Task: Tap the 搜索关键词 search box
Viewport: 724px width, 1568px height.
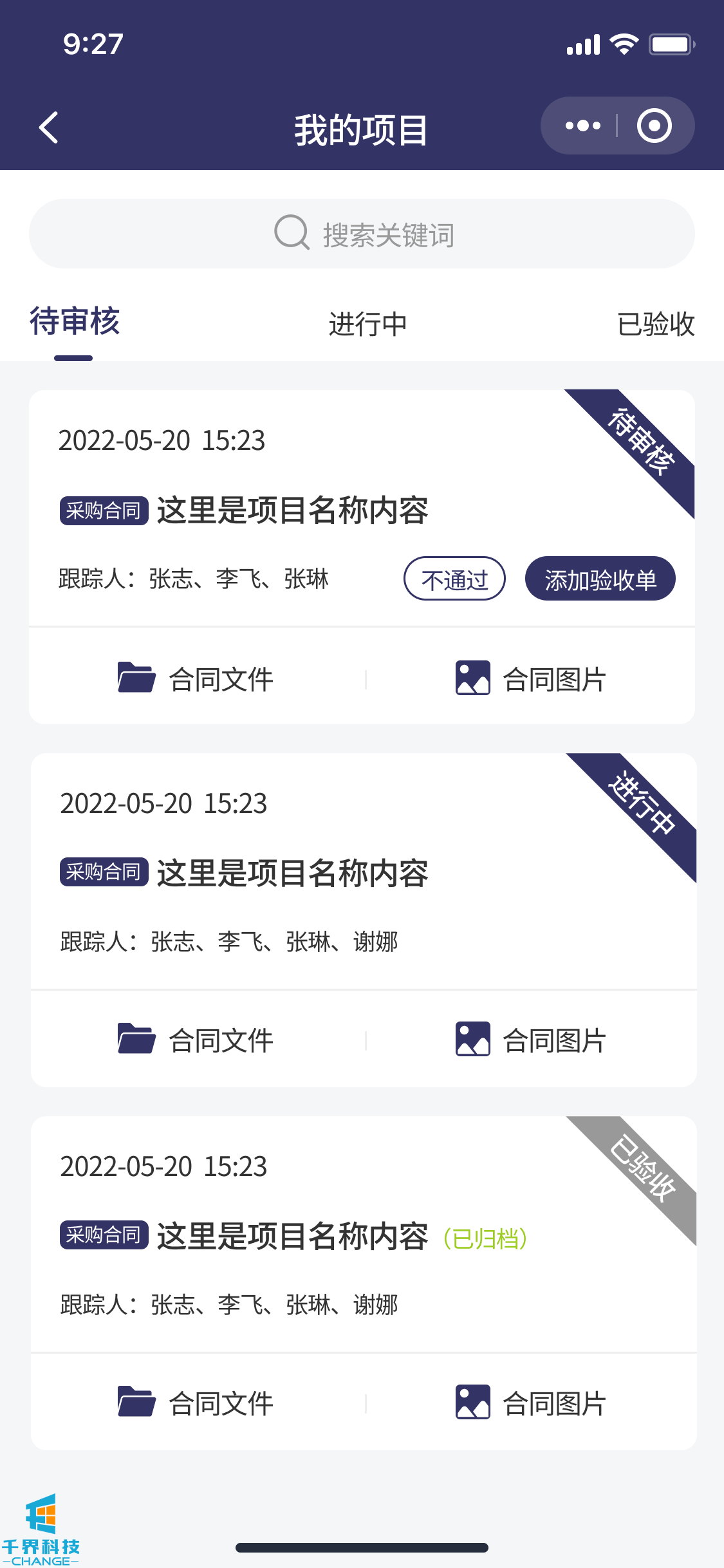Action: pyautogui.click(x=362, y=234)
